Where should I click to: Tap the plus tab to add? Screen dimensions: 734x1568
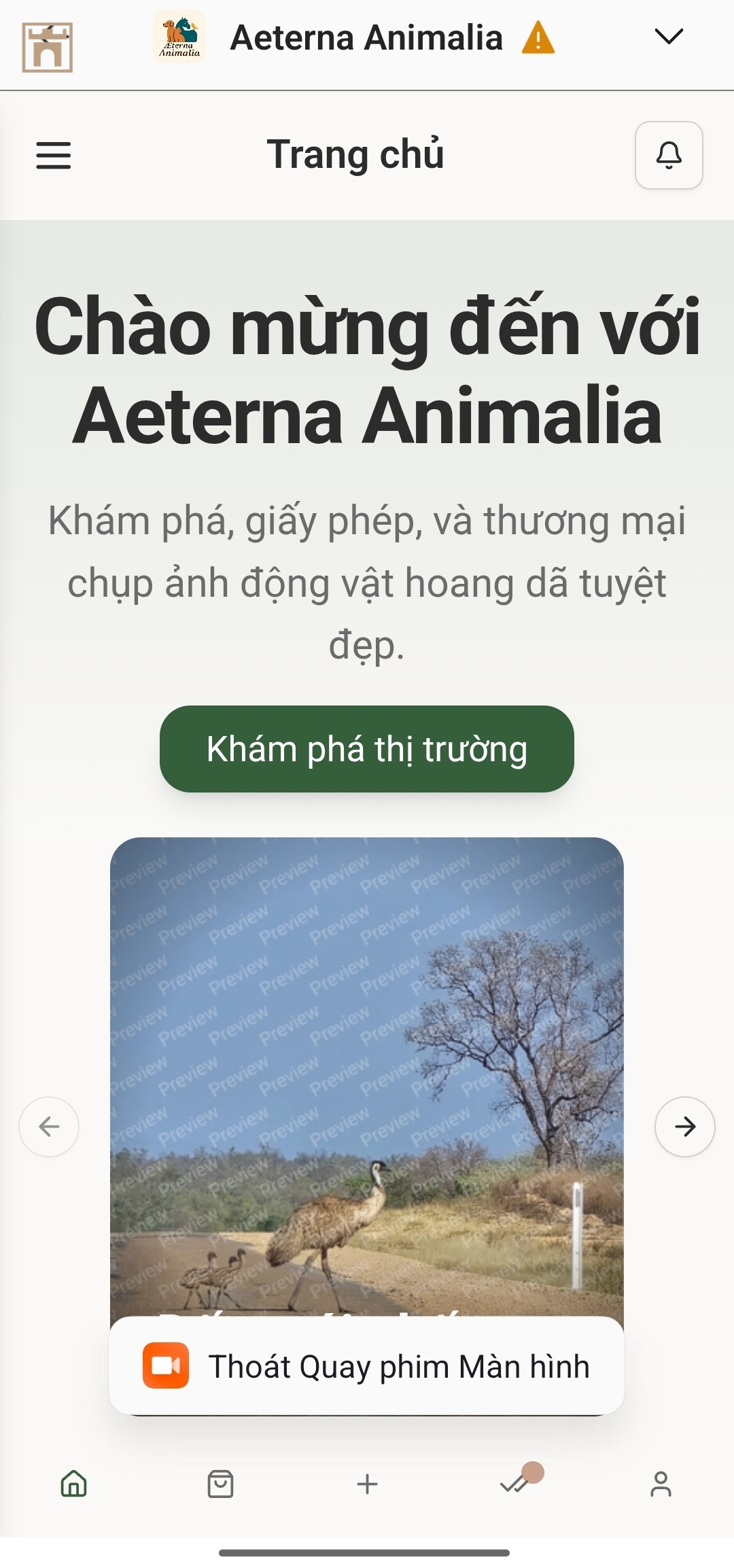point(367,1484)
